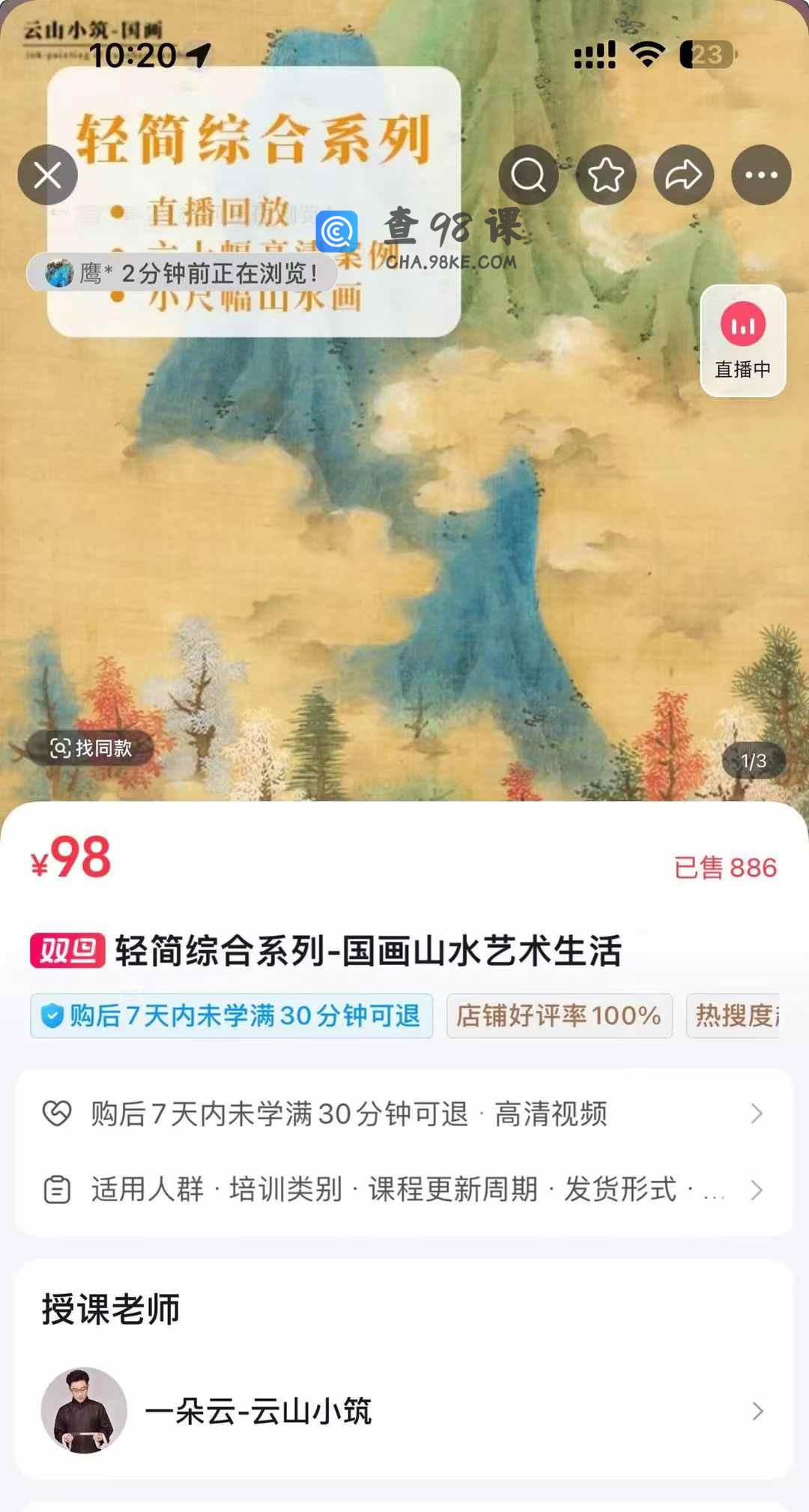Open the search icon

pyautogui.click(x=528, y=175)
